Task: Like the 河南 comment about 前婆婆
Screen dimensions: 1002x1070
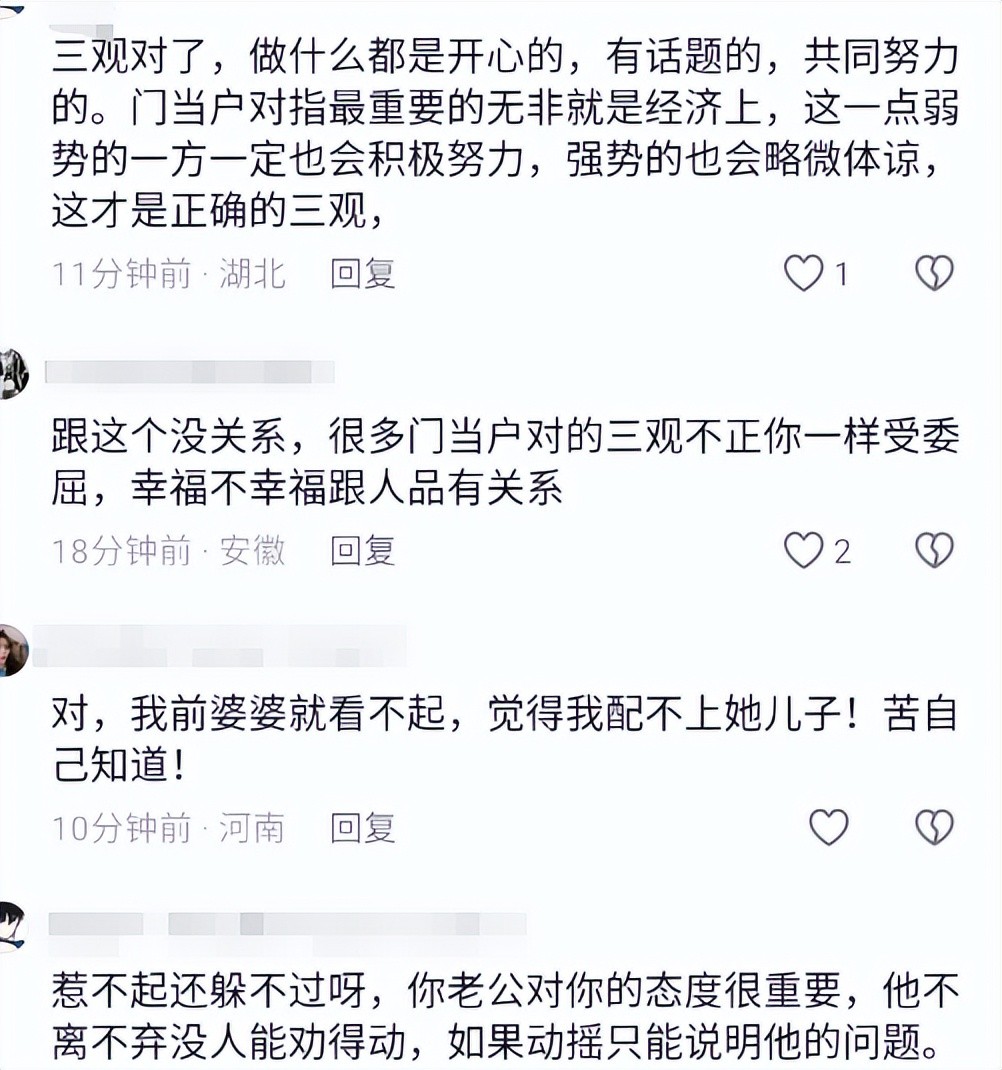Action: (x=828, y=827)
